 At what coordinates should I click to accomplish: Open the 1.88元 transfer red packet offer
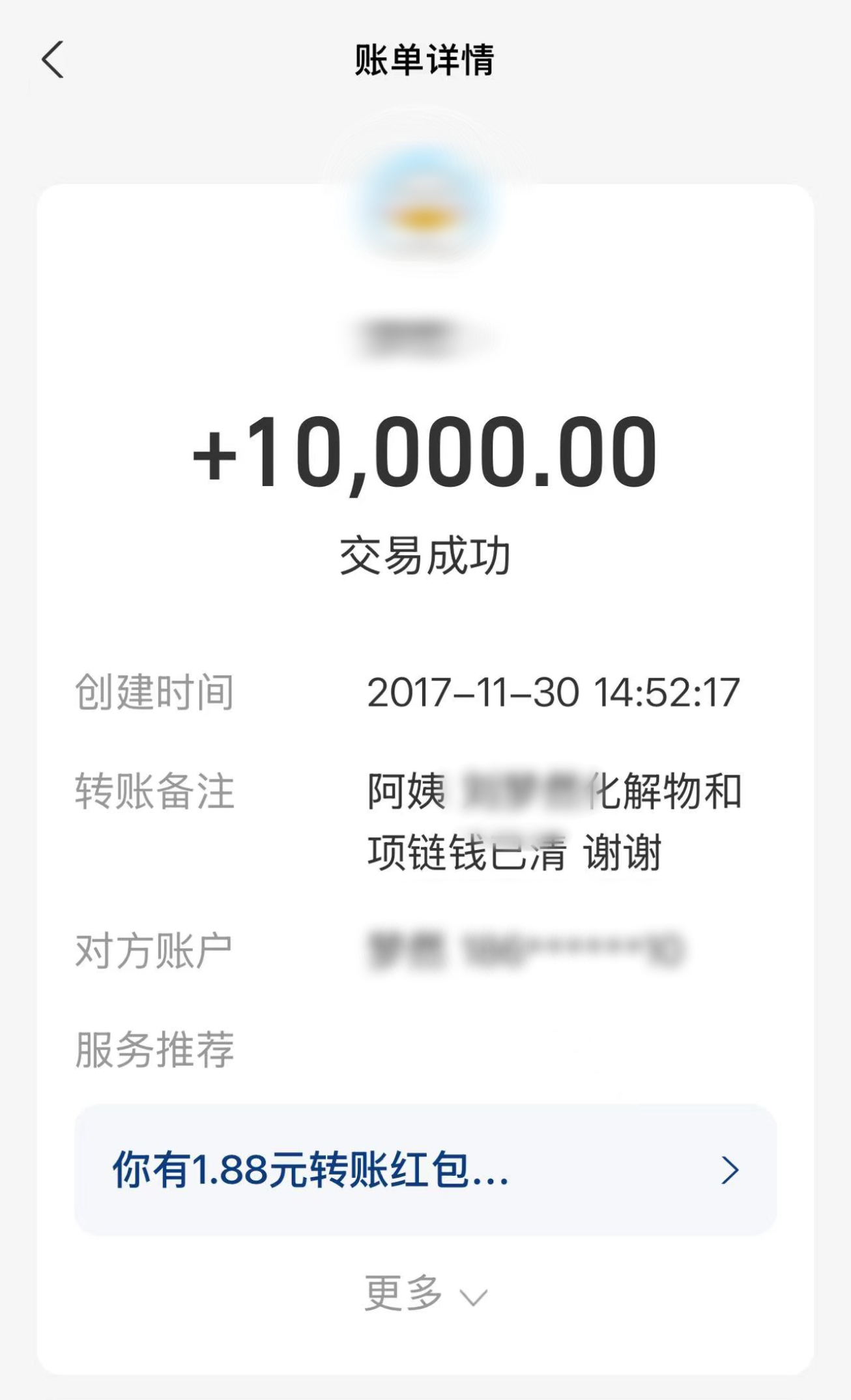click(x=425, y=1170)
